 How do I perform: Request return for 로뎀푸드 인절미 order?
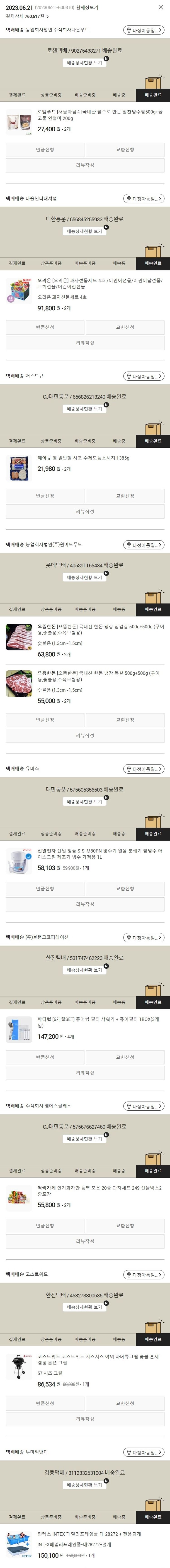coord(44,150)
